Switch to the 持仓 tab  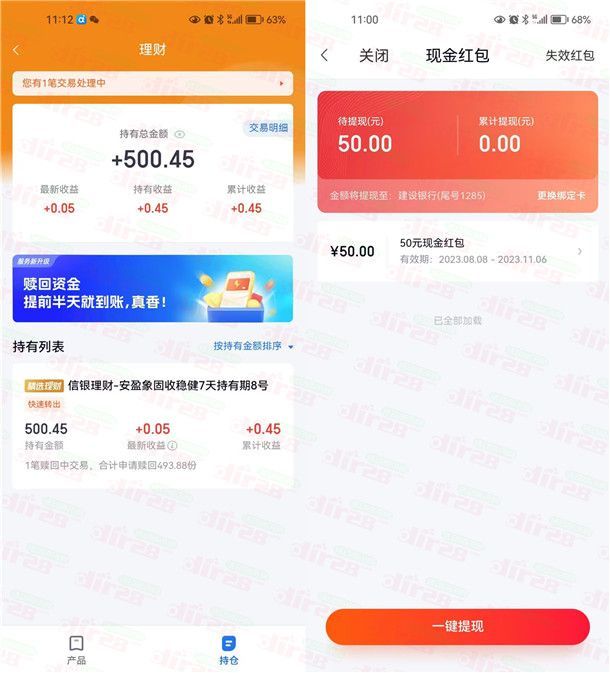[229, 649]
